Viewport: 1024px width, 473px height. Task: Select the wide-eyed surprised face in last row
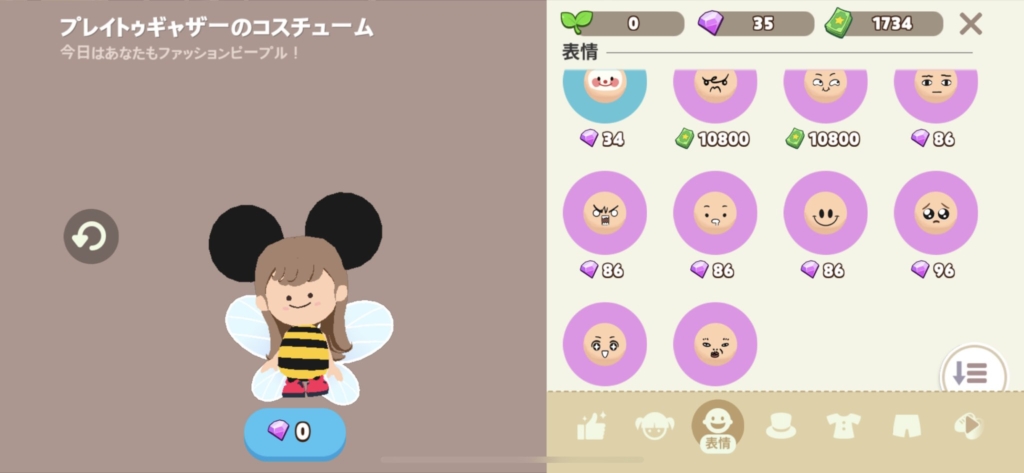pos(605,344)
